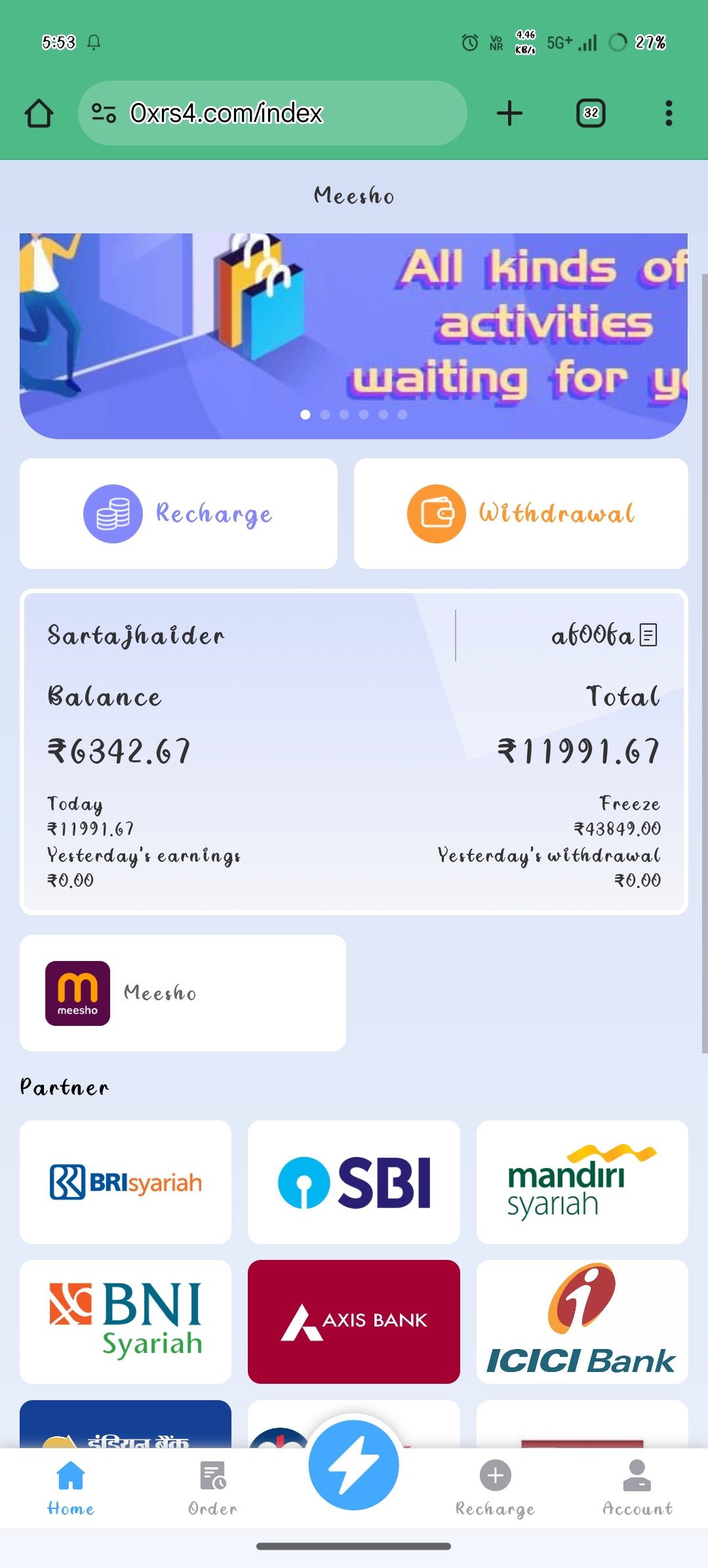Open the Meesho card
708x1568 pixels.
pyautogui.click(x=182, y=993)
